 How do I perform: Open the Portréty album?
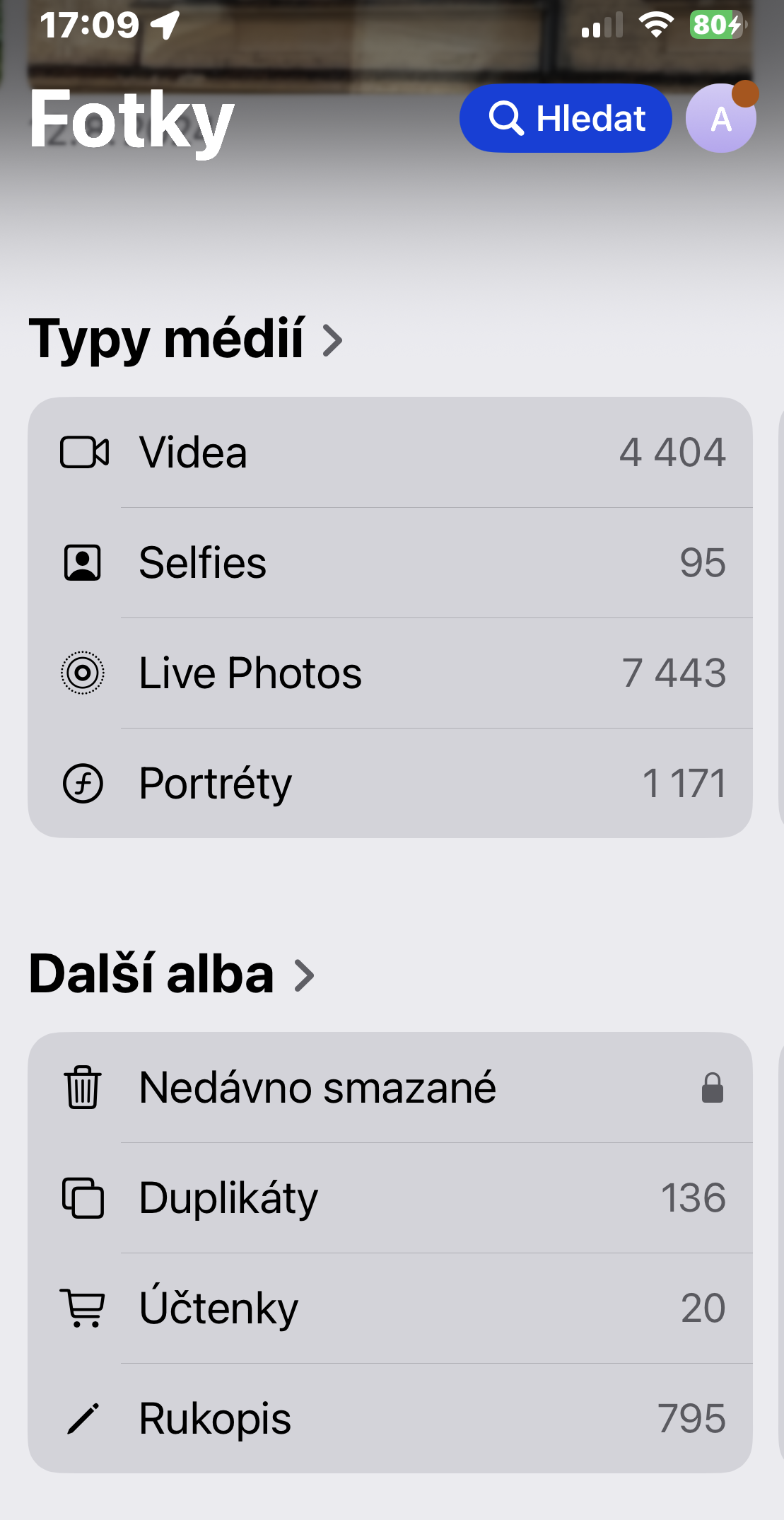pos(390,784)
